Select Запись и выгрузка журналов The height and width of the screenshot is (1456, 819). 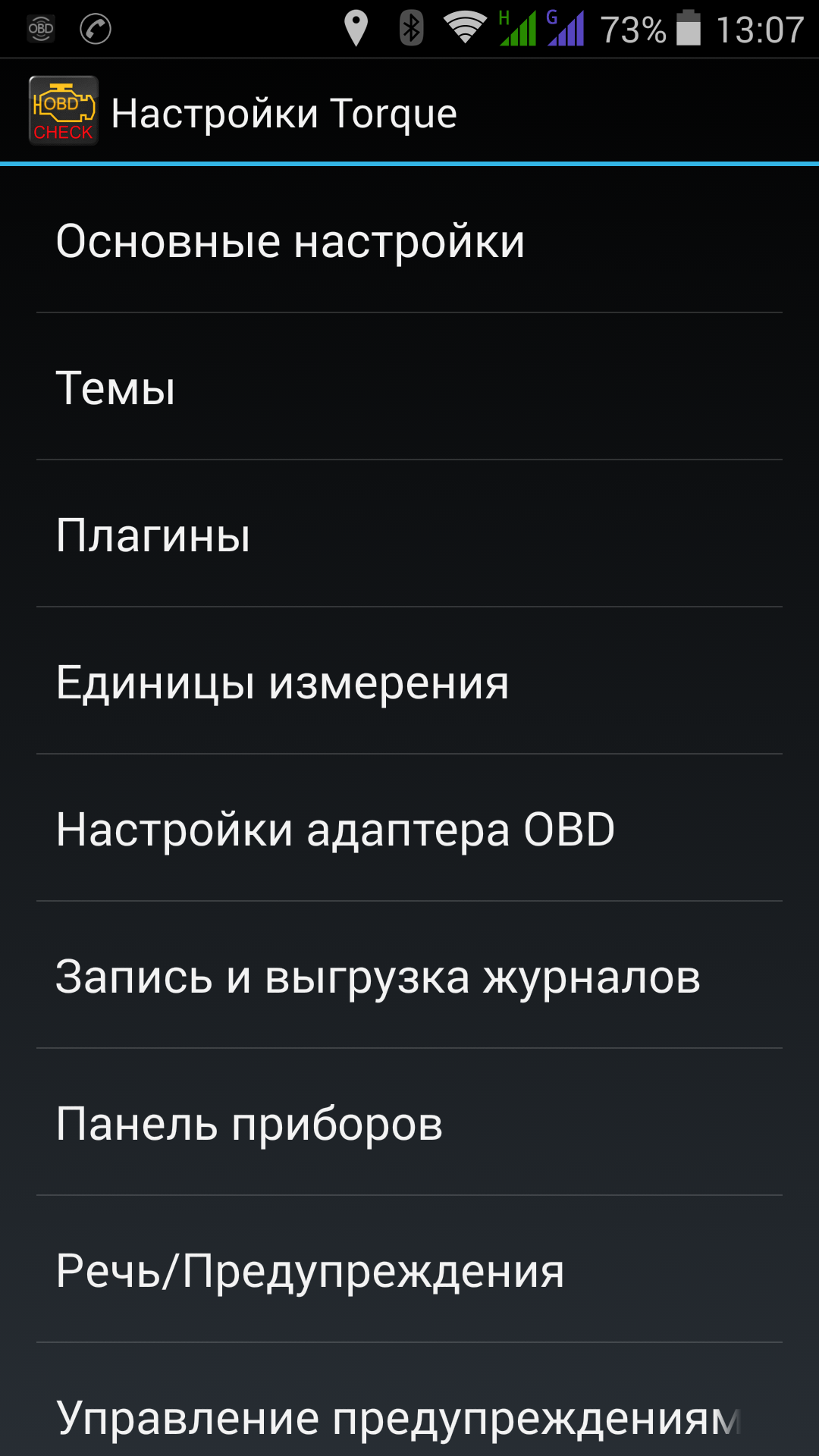(x=409, y=975)
